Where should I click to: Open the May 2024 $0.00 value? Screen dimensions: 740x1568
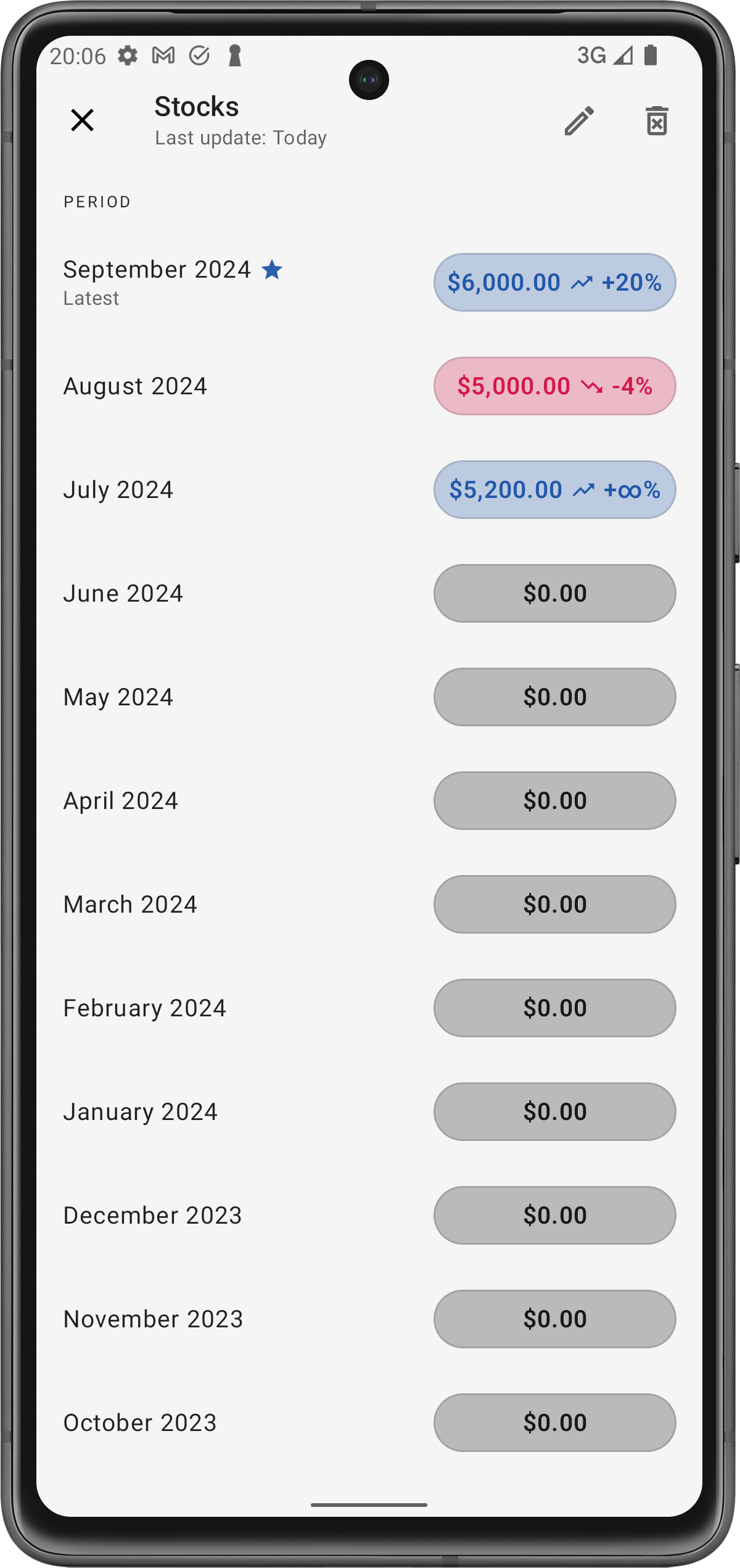[x=554, y=697]
